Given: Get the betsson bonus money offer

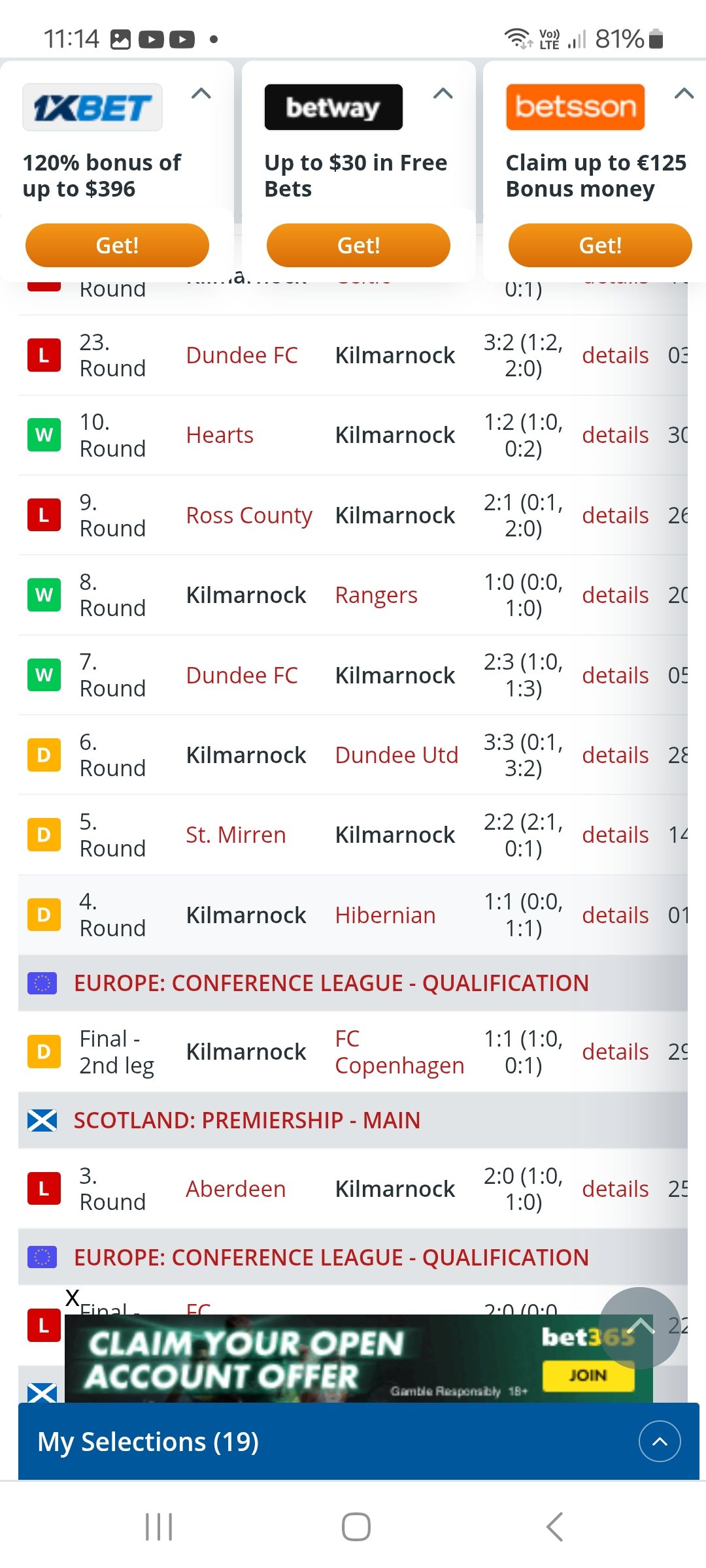Looking at the screenshot, I should pos(599,245).
